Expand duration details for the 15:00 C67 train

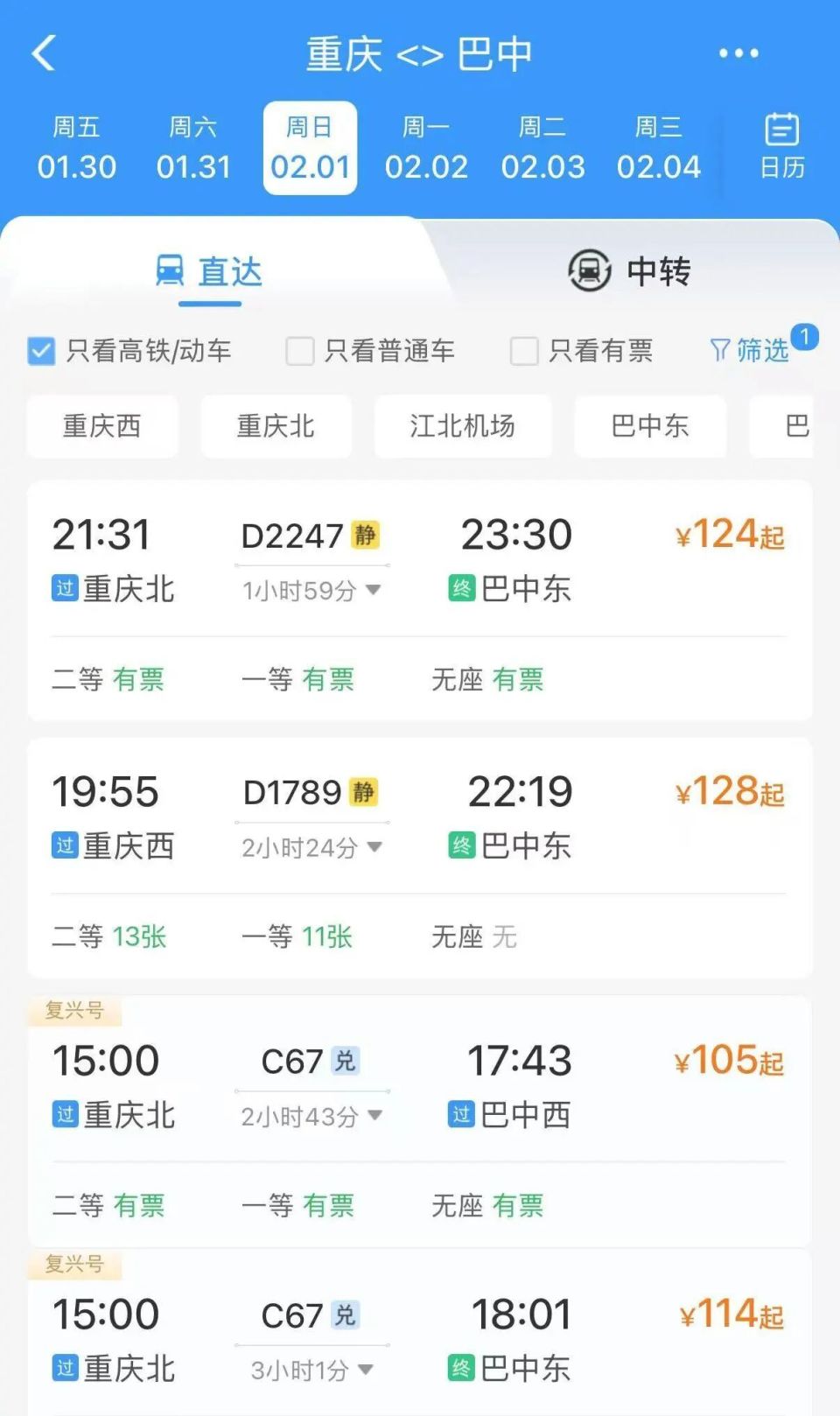[x=374, y=1118]
